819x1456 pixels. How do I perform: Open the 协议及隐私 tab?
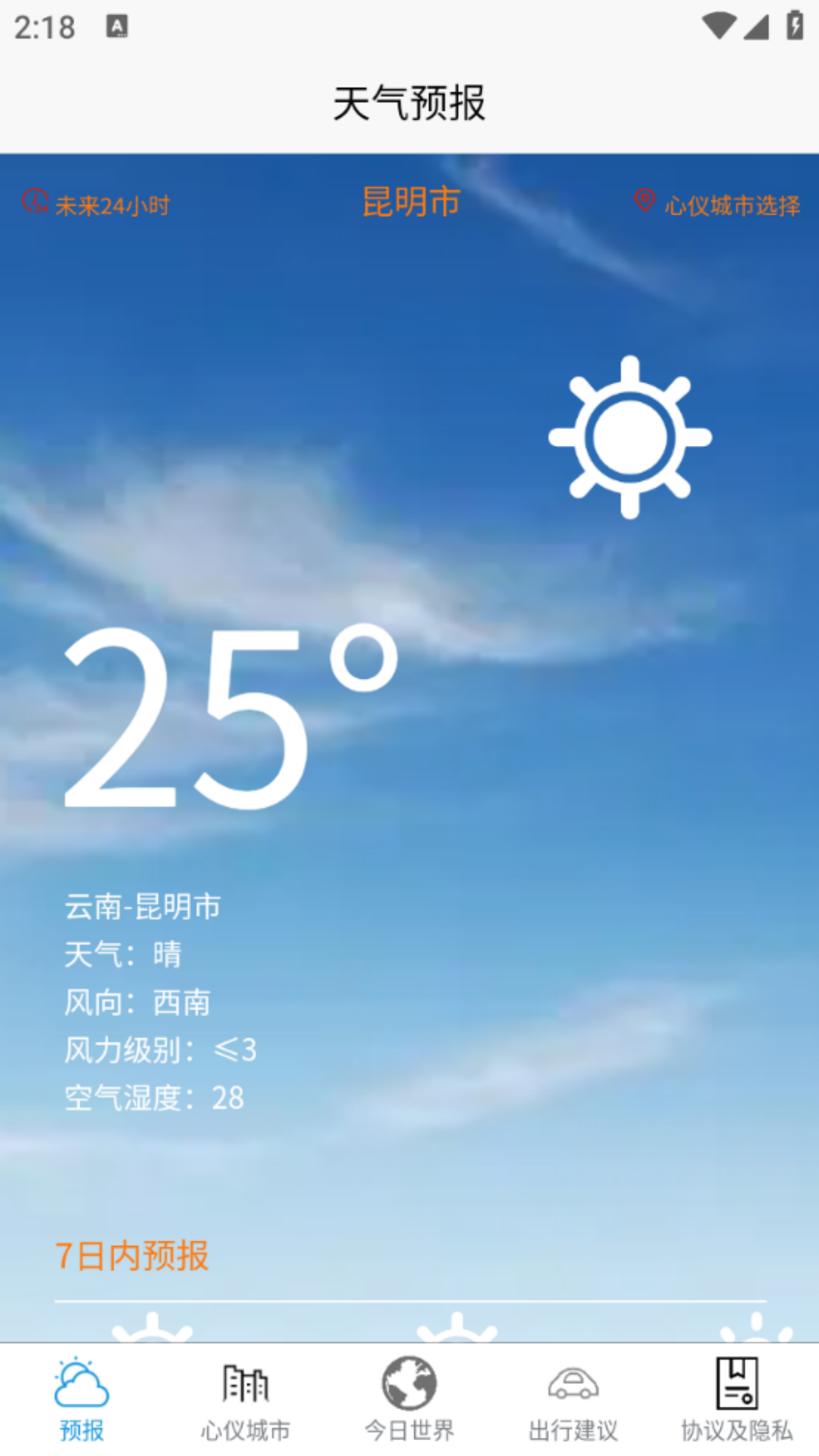pyautogui.click(x=736, y=1403)
